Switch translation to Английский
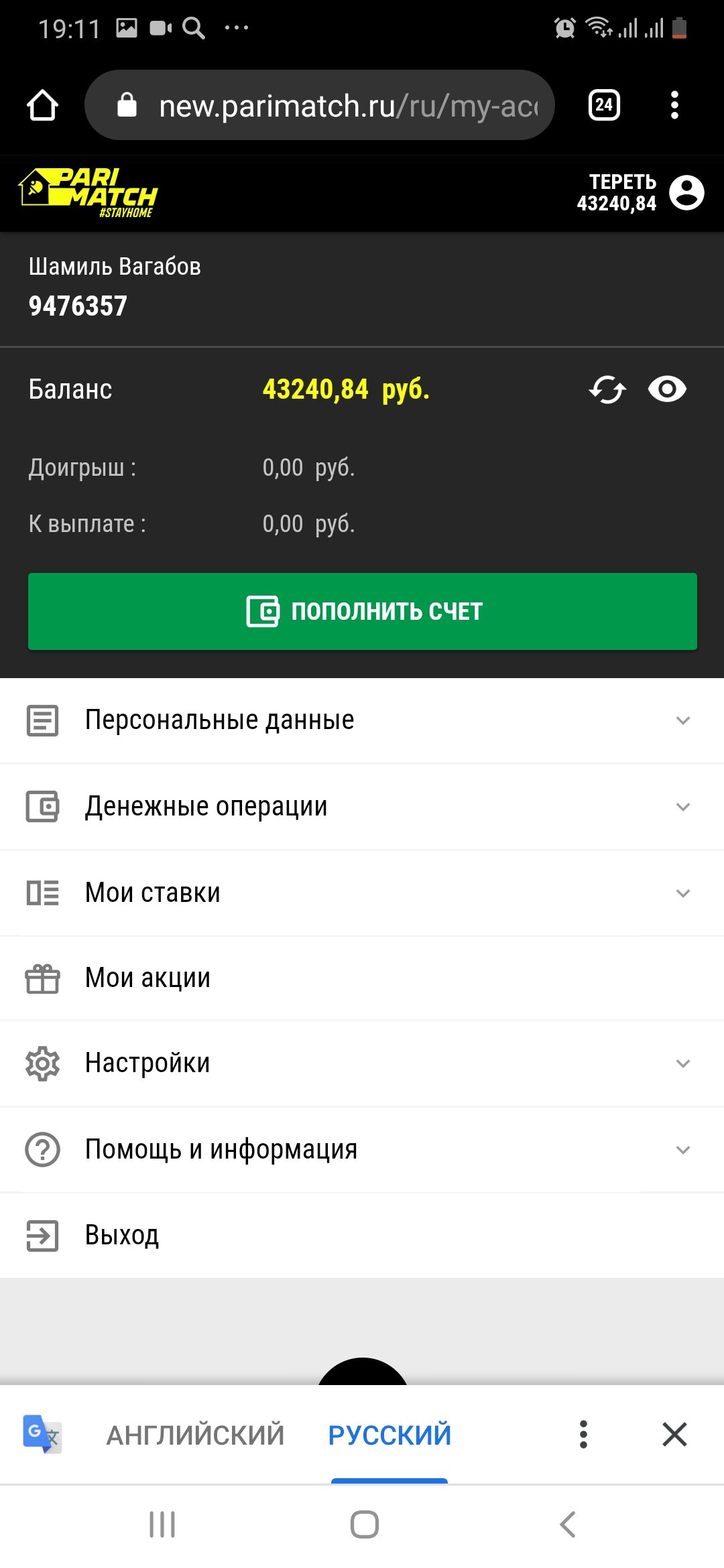This screenshot has width=724, height=1568. point(195,1435)
